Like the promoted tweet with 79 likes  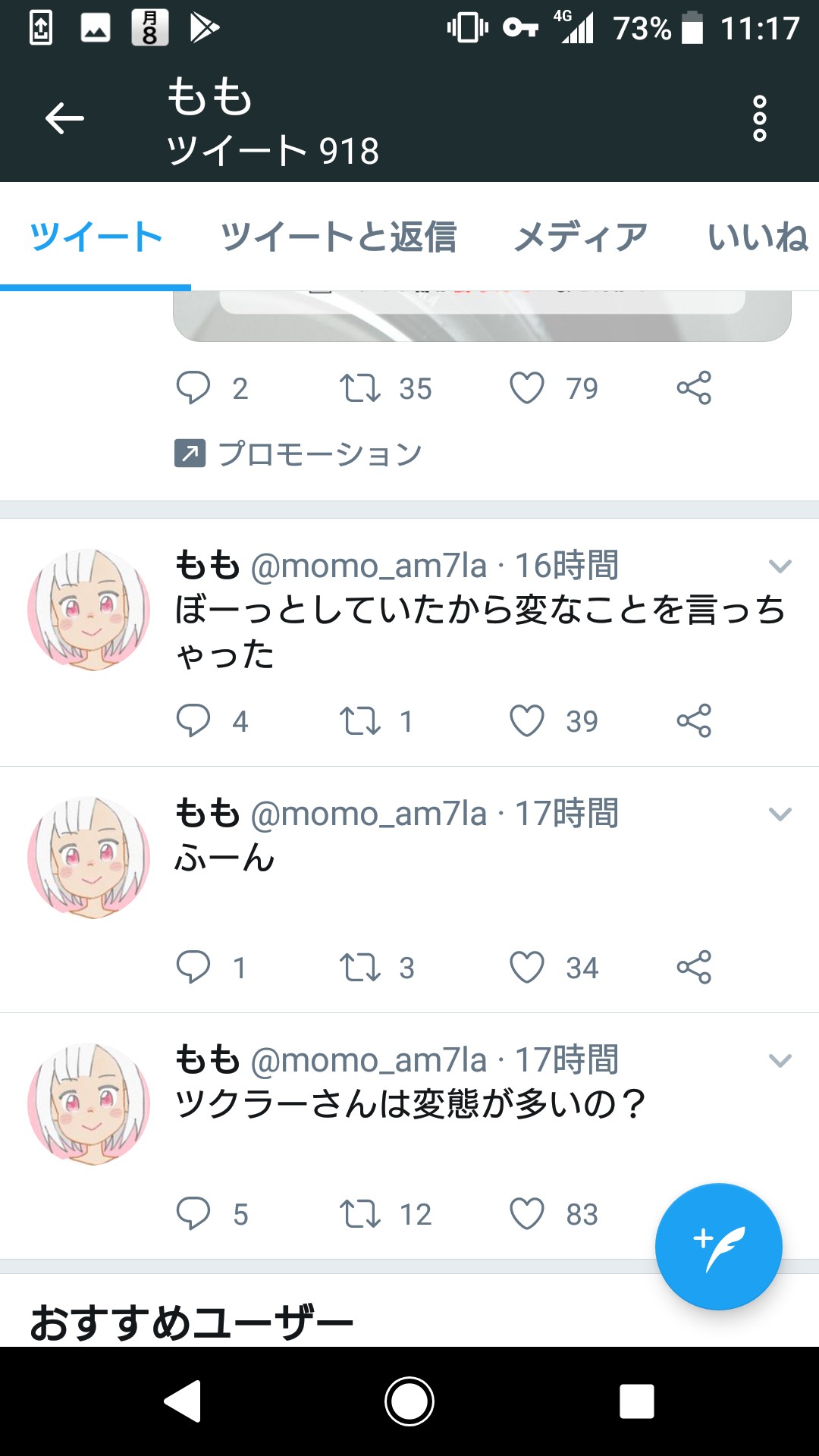pos(527,388)
